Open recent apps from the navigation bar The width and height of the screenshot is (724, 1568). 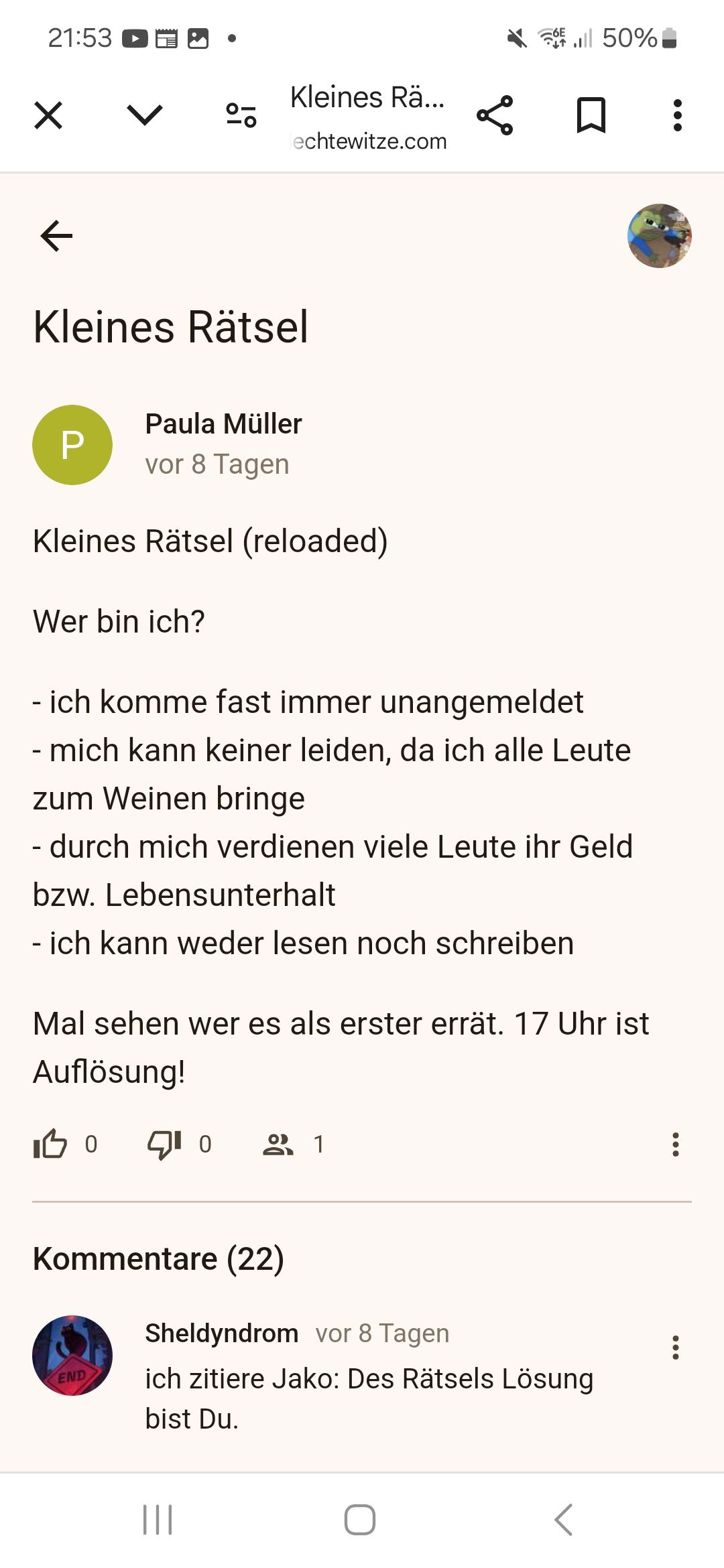(x=158, y=1519)
